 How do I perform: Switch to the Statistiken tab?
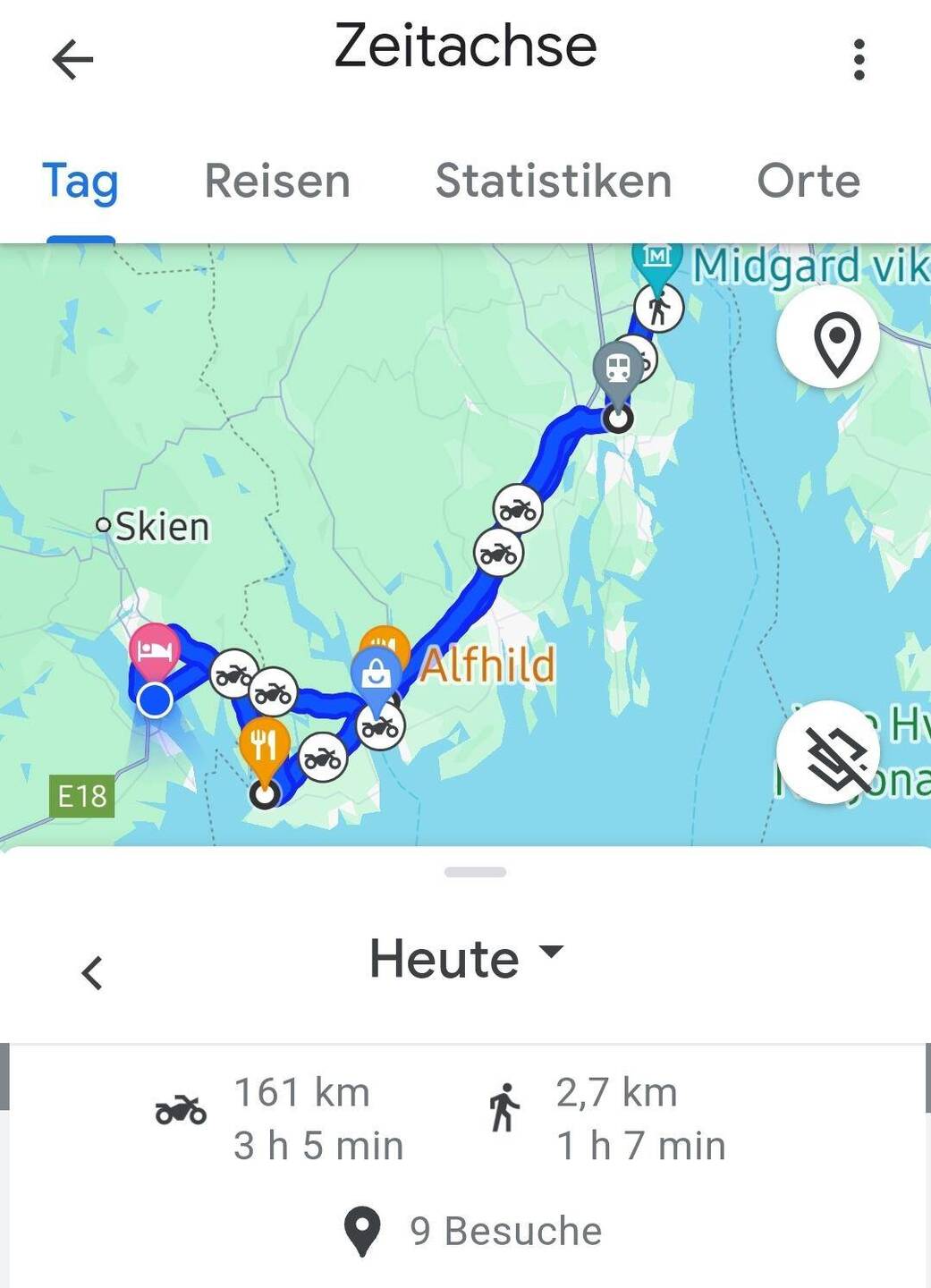coord(554,182)
